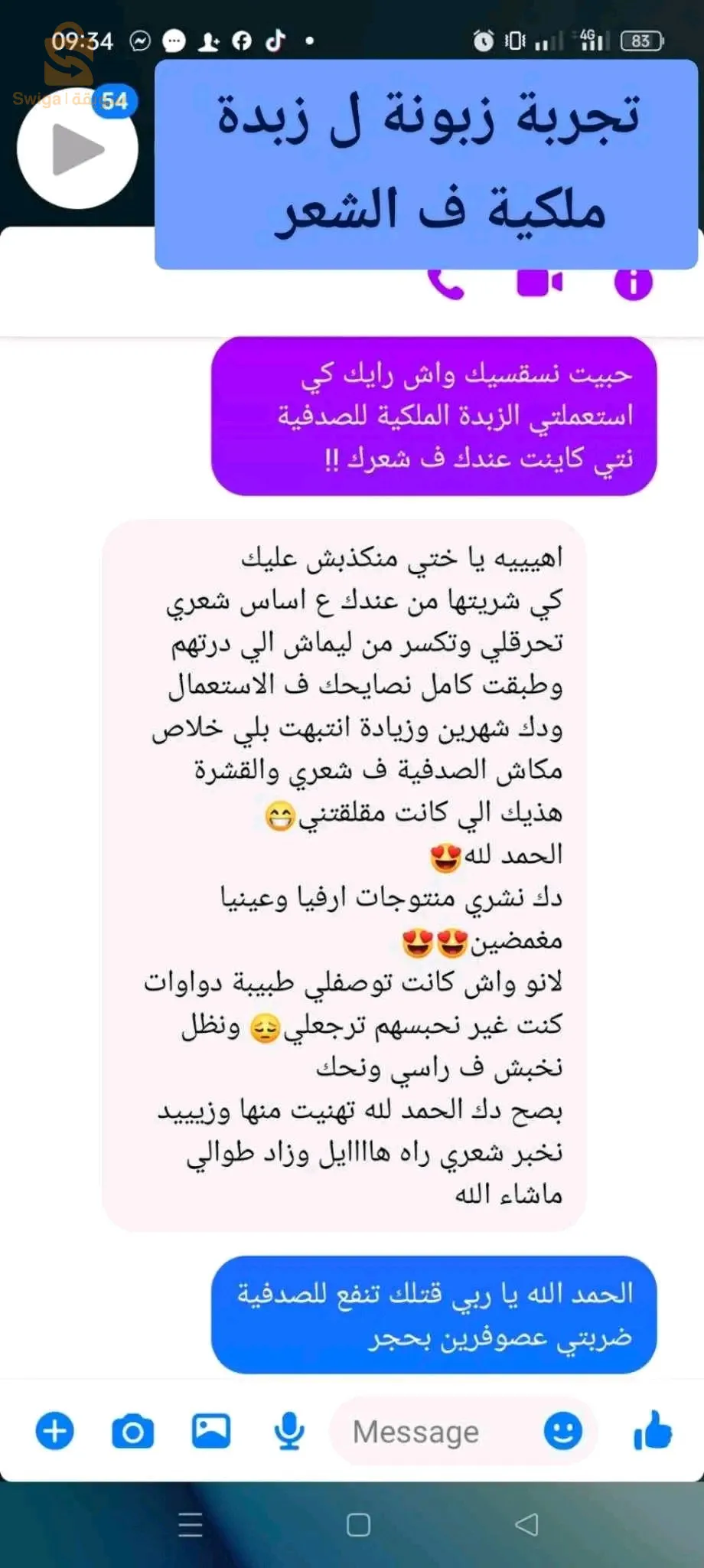This screenshot has height=1568, width=704.
Task: Start a voice call from the chat header
Action: click(446, 285)
